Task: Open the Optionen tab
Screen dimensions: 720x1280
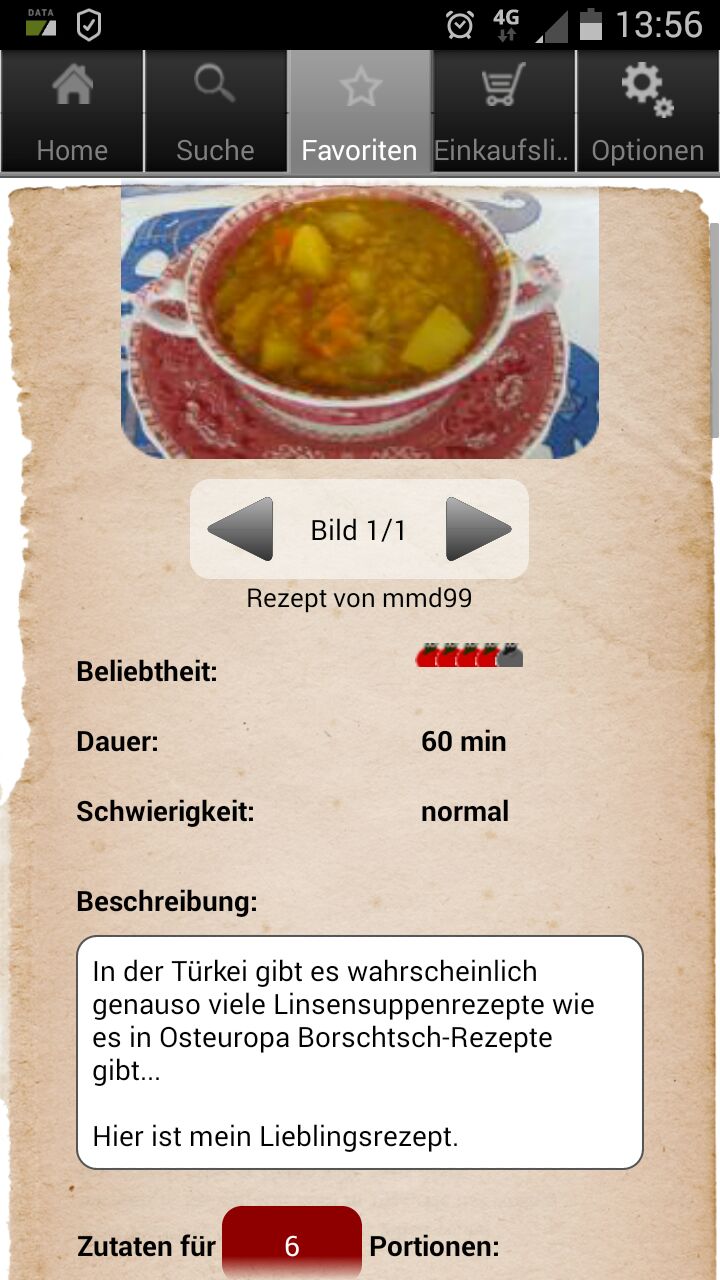Action: tap(647, 112)
